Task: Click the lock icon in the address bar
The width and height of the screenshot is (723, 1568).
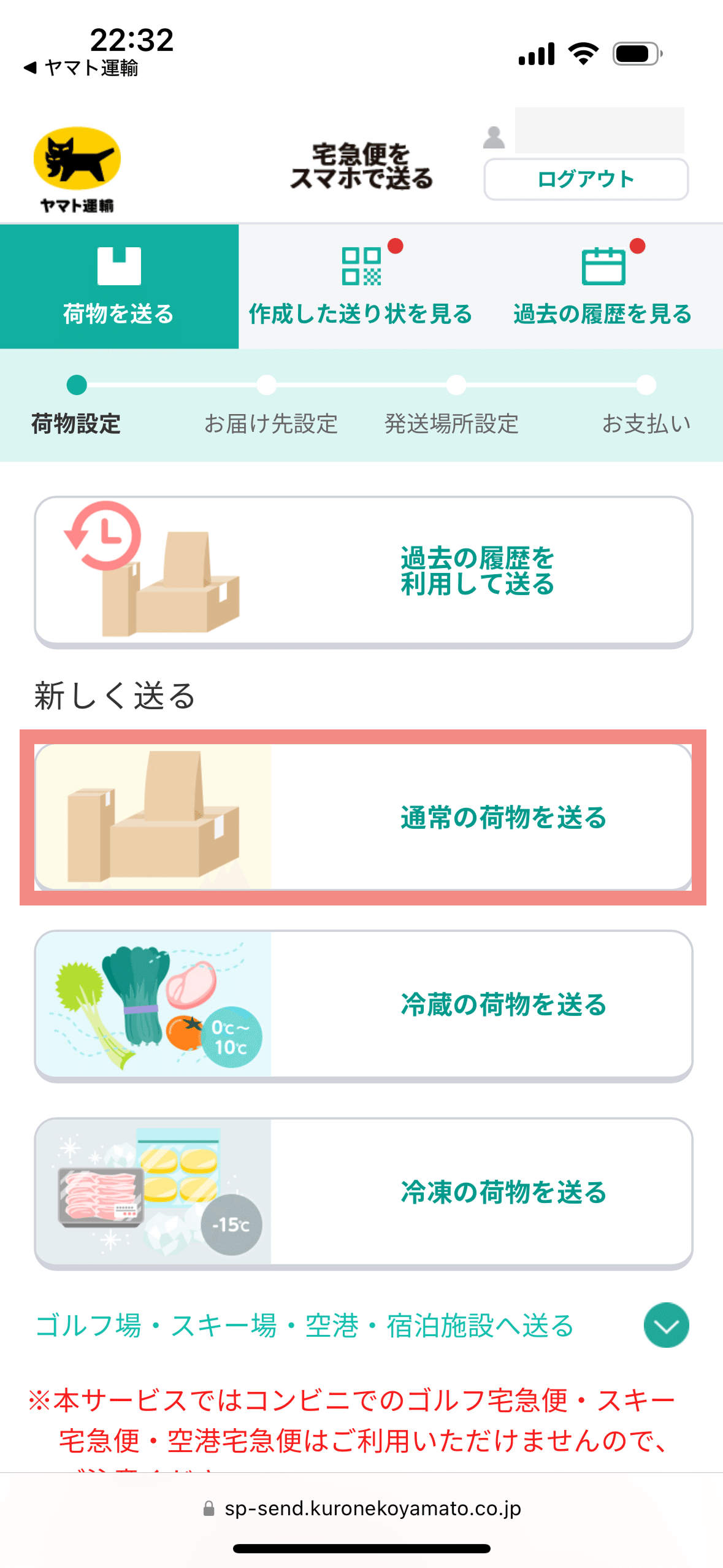Action: tap(208, 1507)
